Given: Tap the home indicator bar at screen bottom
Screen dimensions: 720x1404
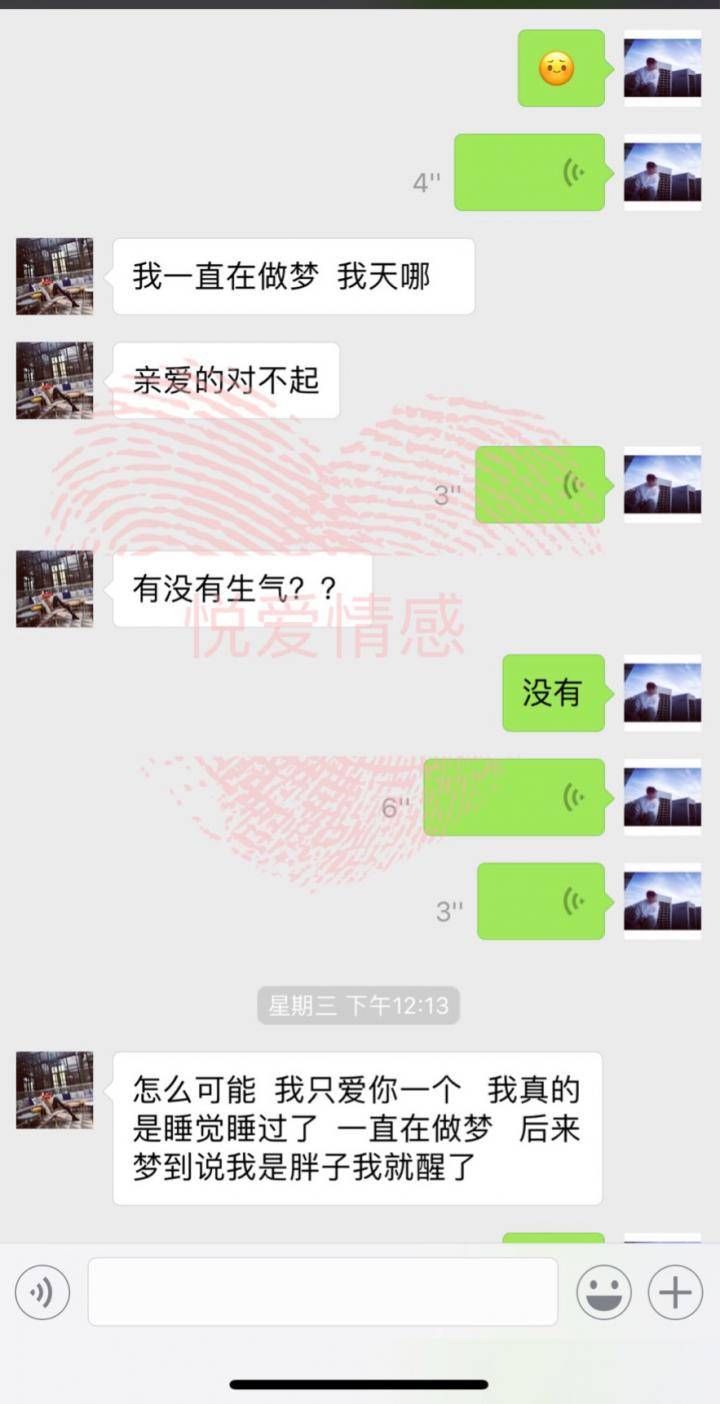Looking at the screenshot, I should tap(359, 1381).
